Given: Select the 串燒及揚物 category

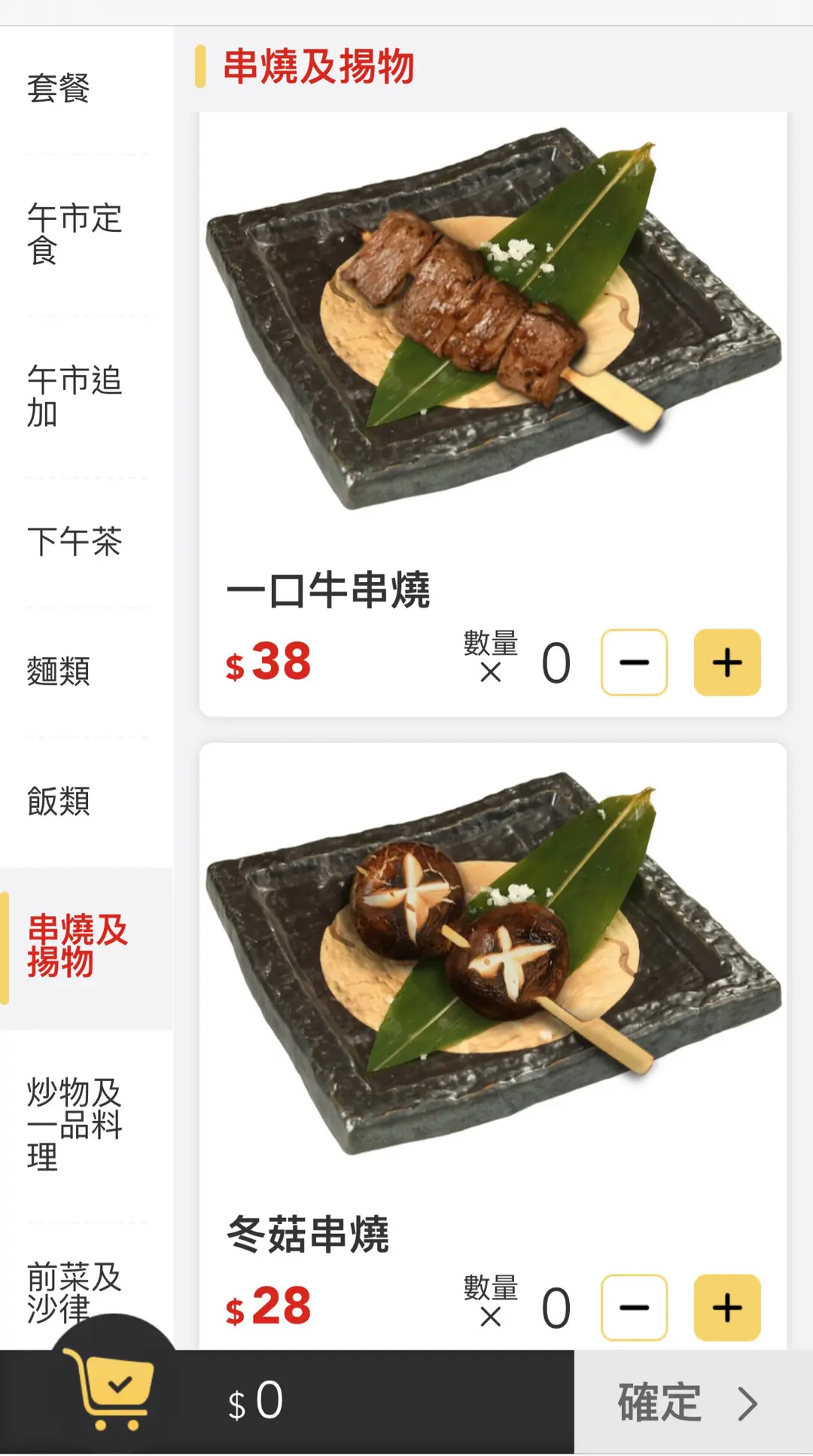Looking at the screenshot, I should (x=77, y=946).
